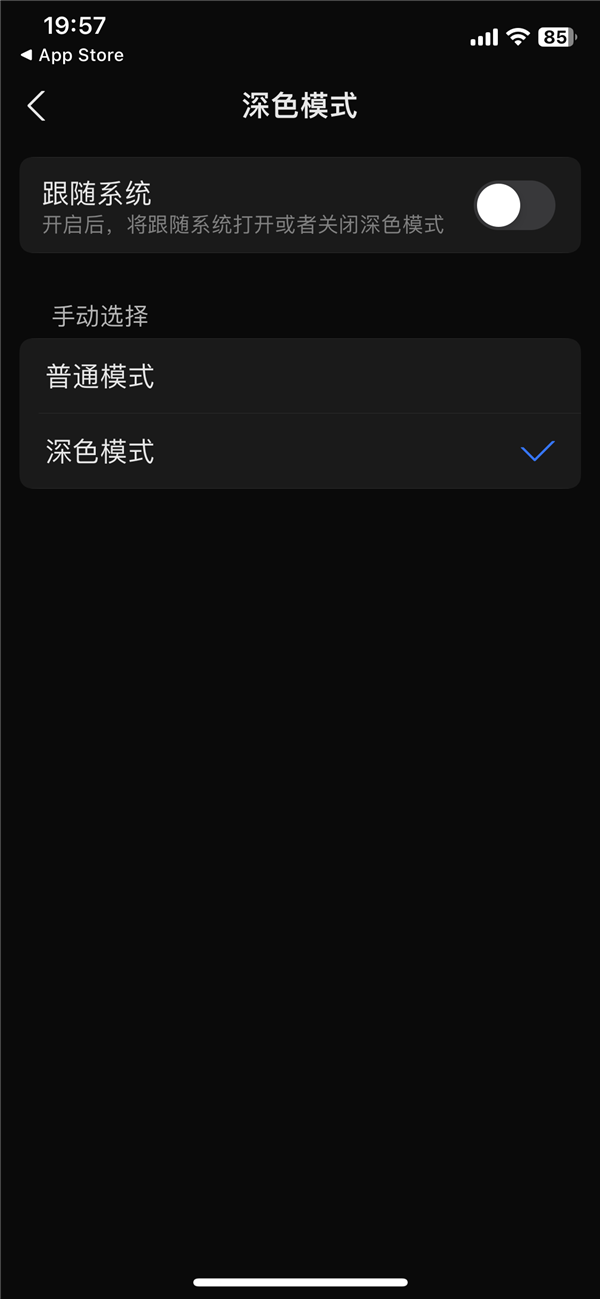Enable the 跟随系统 switch

pos(514,206)
